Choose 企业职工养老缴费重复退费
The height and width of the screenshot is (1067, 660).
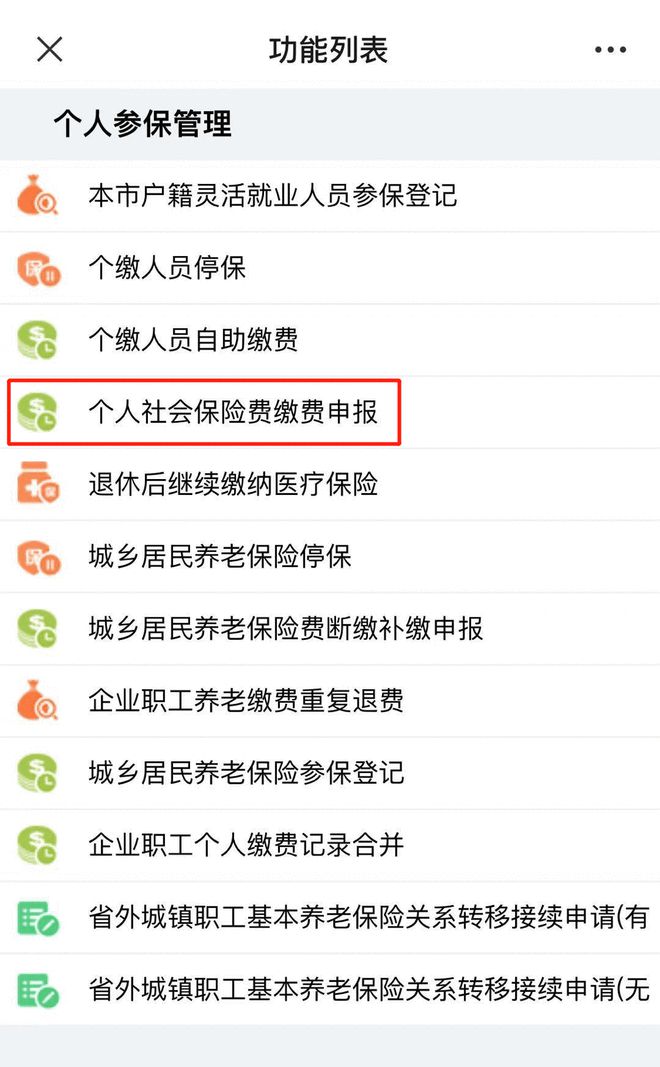click(x=330, y=701)
